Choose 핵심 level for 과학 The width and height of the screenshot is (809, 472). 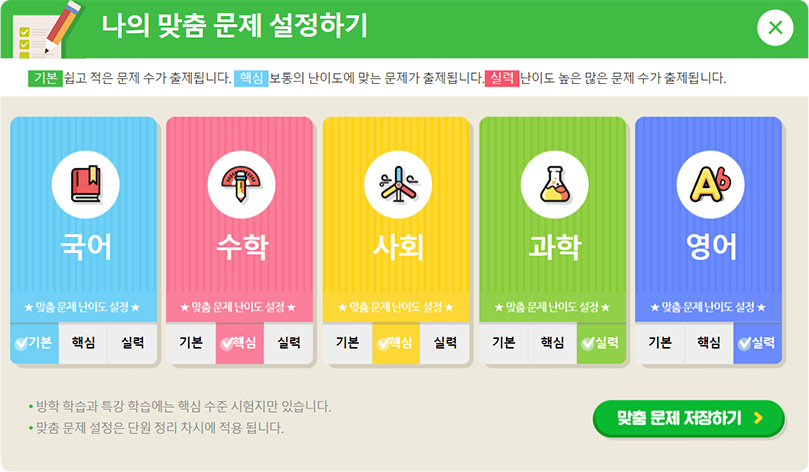click(552, 342)
